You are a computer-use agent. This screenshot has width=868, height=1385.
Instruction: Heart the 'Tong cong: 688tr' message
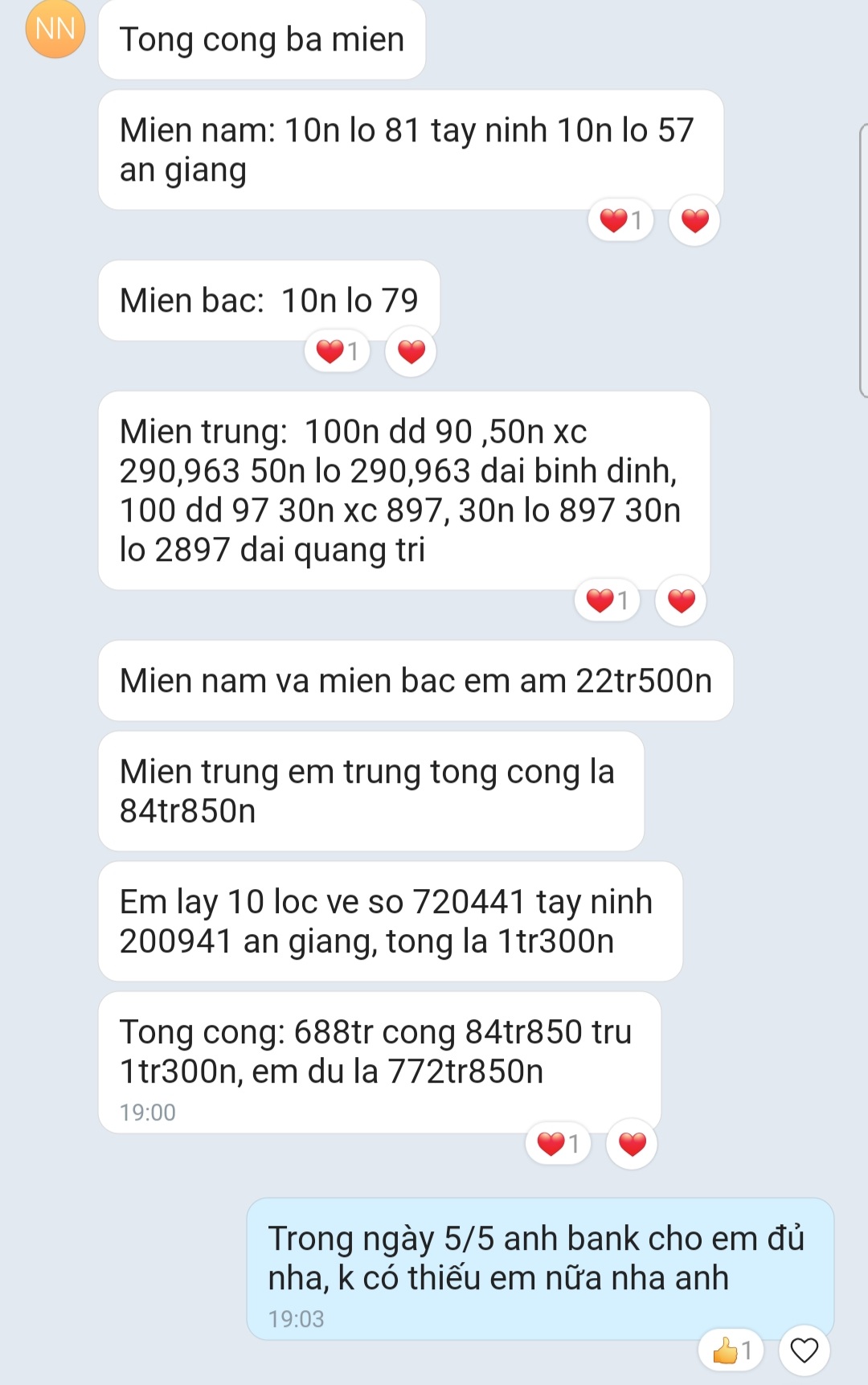click(x=632, y=1144)
